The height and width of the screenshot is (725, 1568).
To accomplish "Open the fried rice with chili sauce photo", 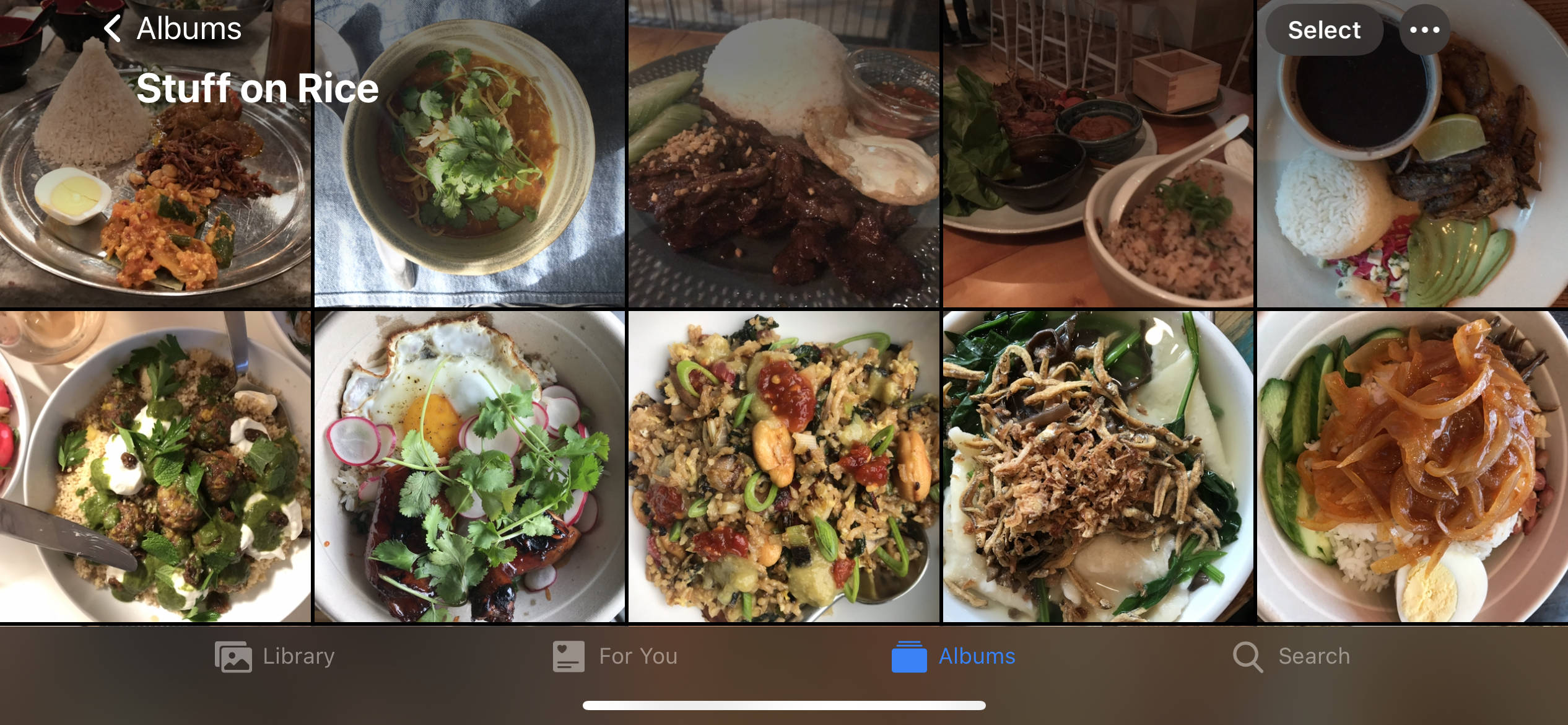I will click(783, 467).
